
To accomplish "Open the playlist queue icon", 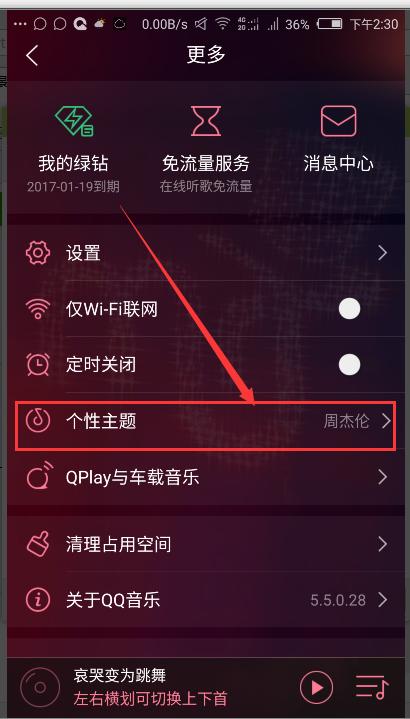I will coord(372,687).
